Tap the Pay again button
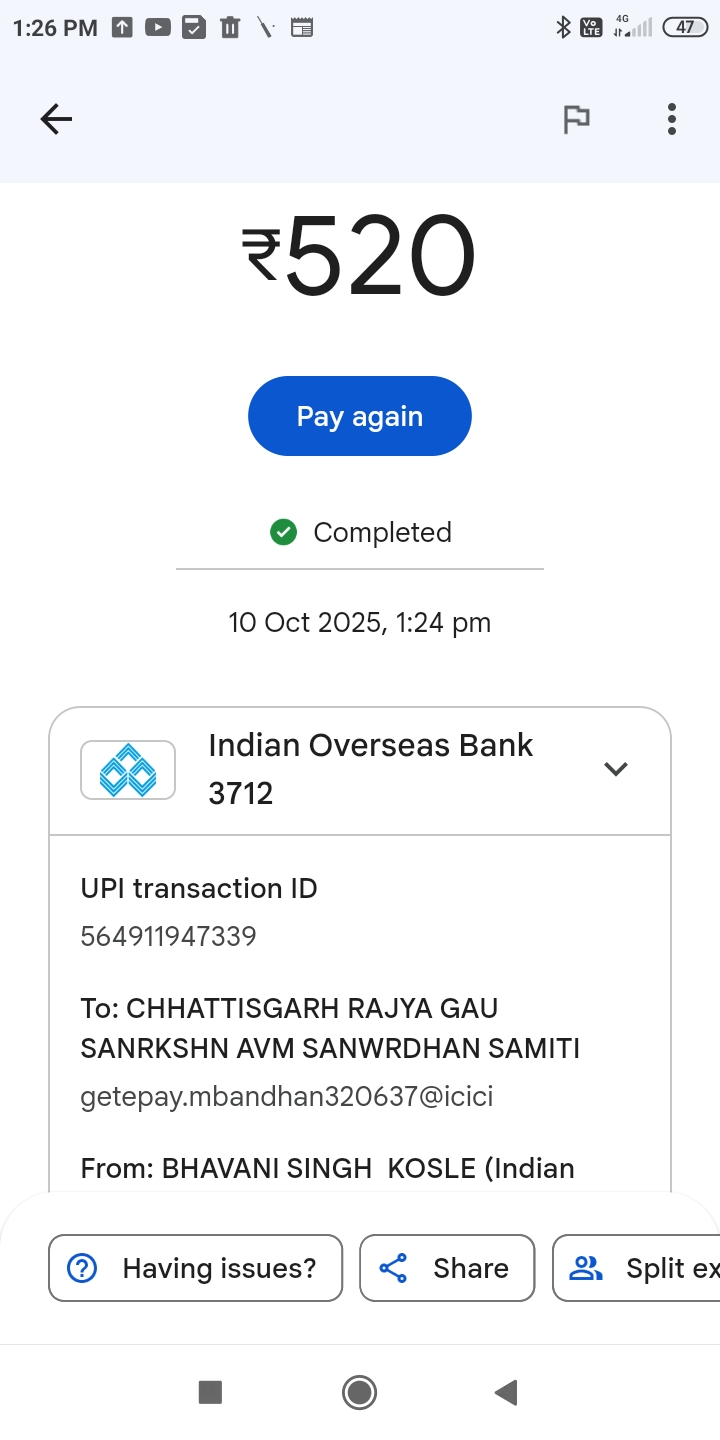 point(359,416)
